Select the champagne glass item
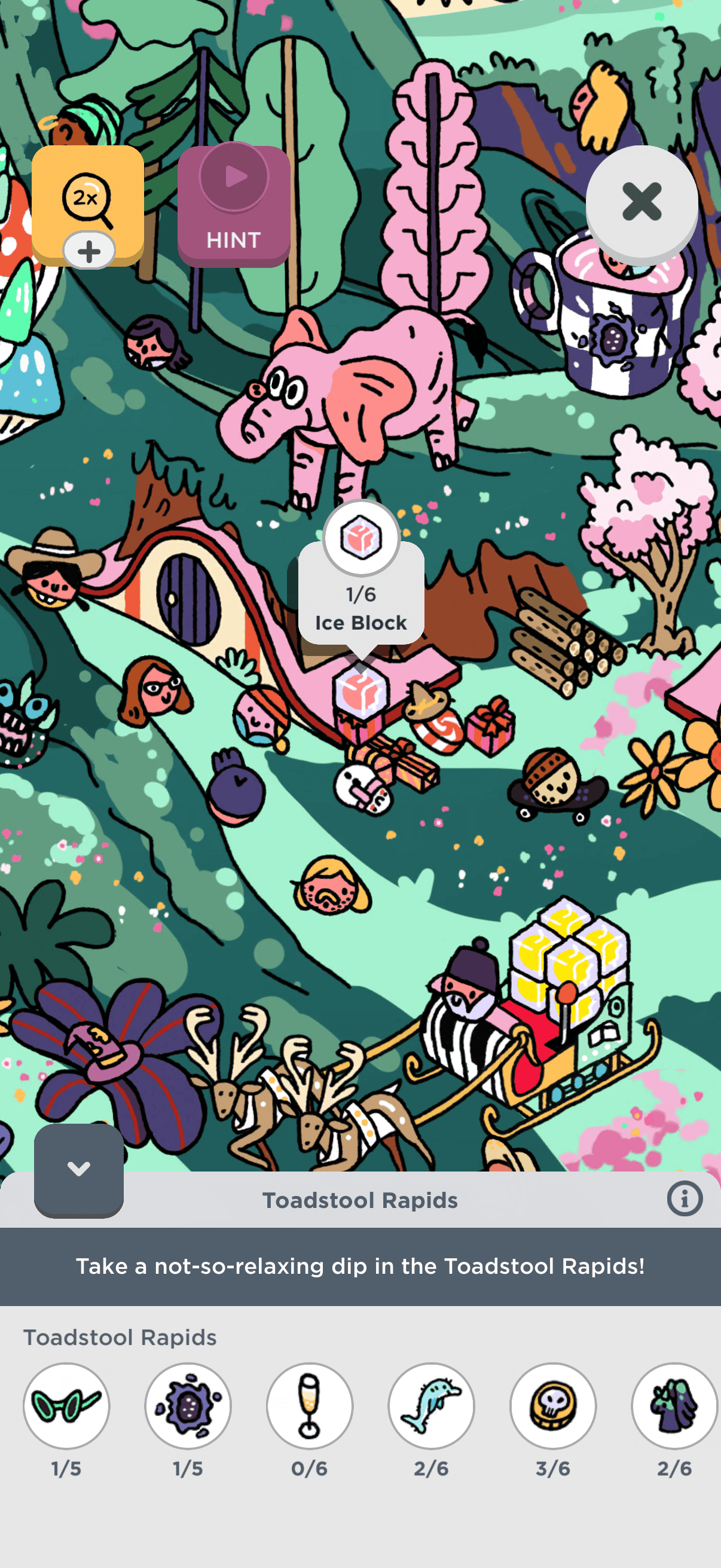This screenshot has height=1568, width=721. coord(310,1405)
